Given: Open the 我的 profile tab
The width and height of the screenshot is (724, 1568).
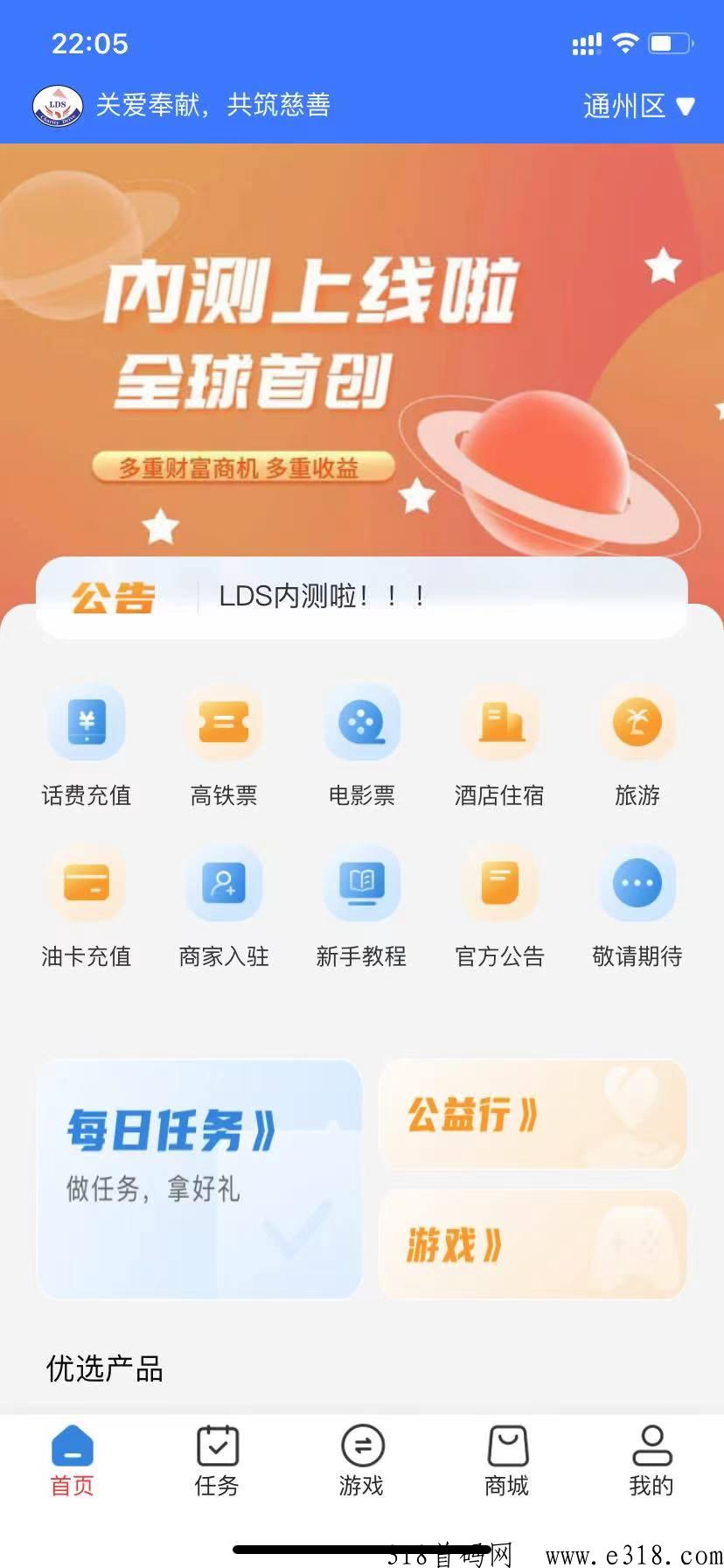Looking at the screenshot, I should click(x=651, y=1459).
